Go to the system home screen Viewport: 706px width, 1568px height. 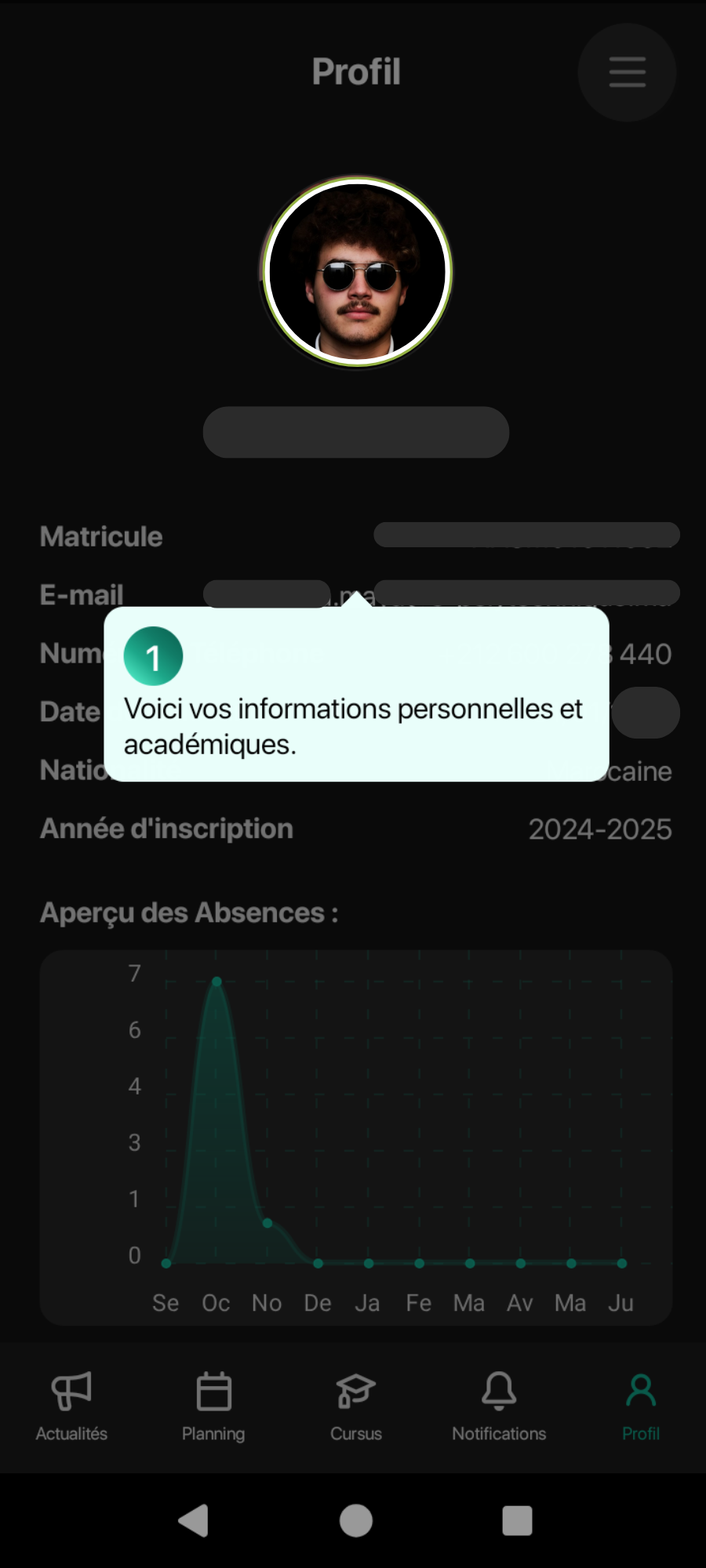tap(356, 1520)
